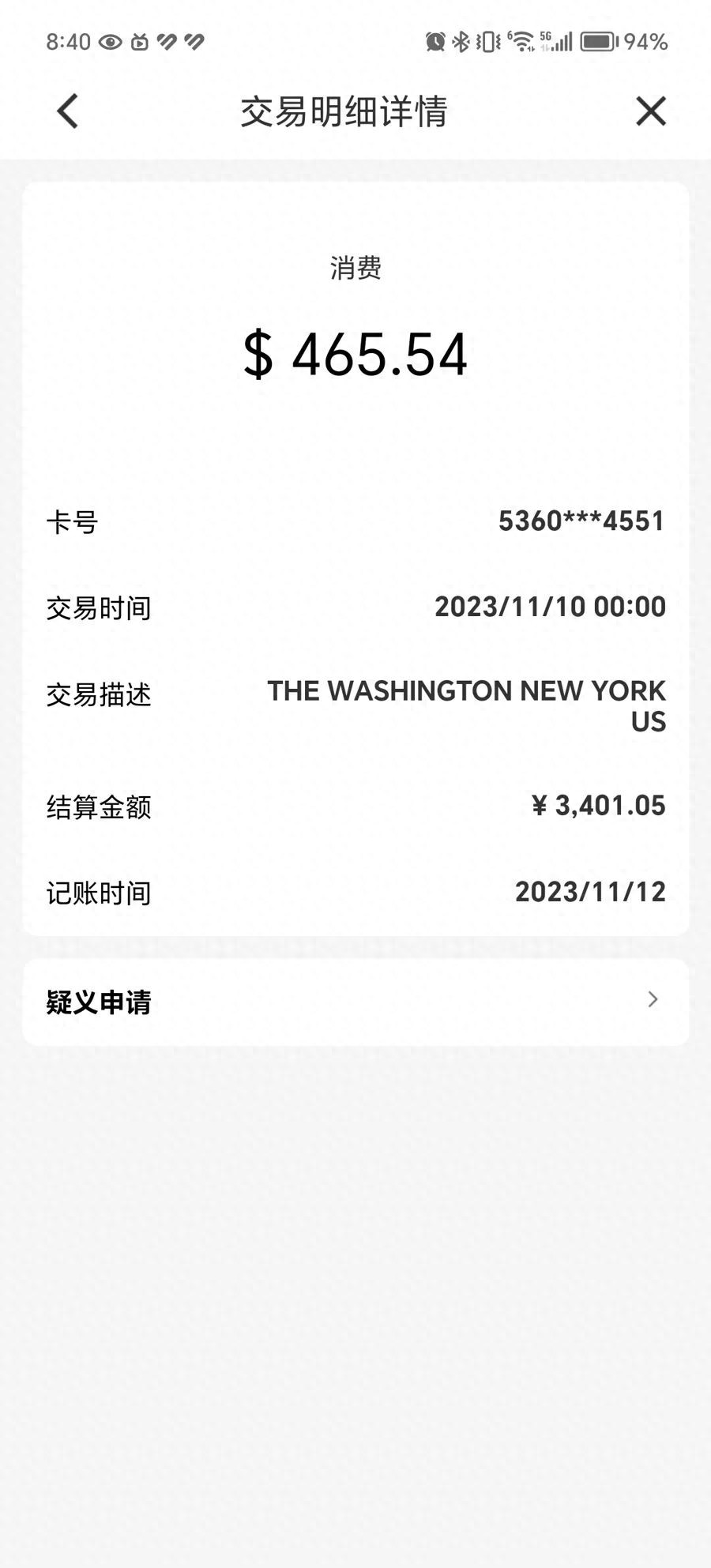Tap the transaction amount $ 465.54
Screen dimensions: 711x1568
pyautogui.click(x=355, y=355)
